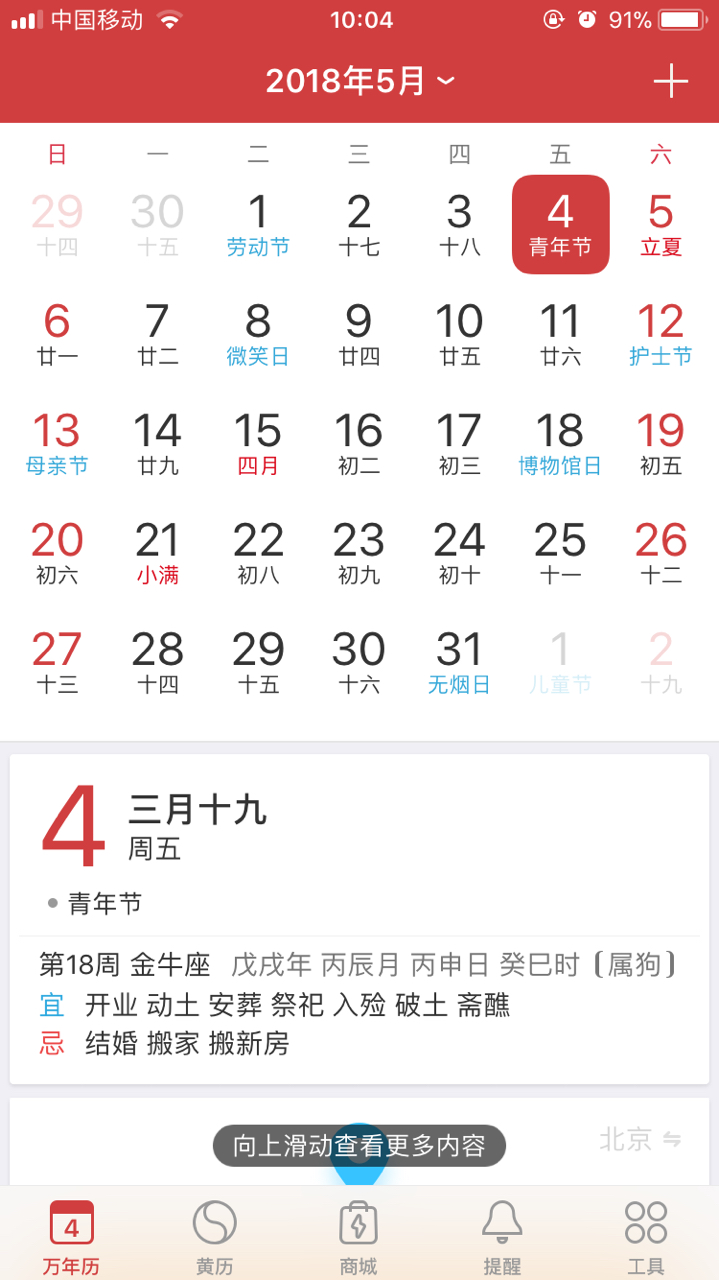Viewport: 719px width, 1280px height.
Task: Open the 三月十九 day detail card
Action: pos(359,845)
